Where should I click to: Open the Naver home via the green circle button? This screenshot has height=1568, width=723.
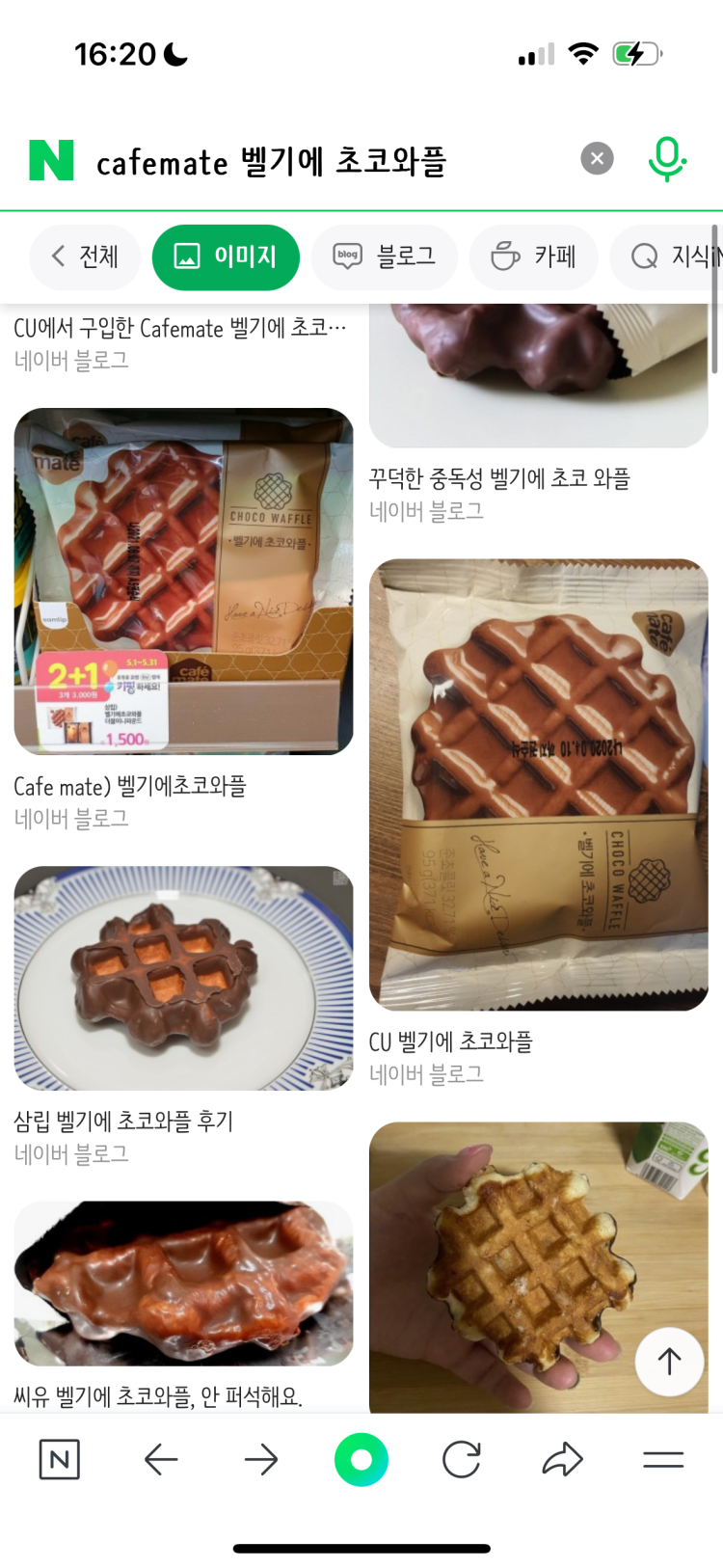point(361,1460)
